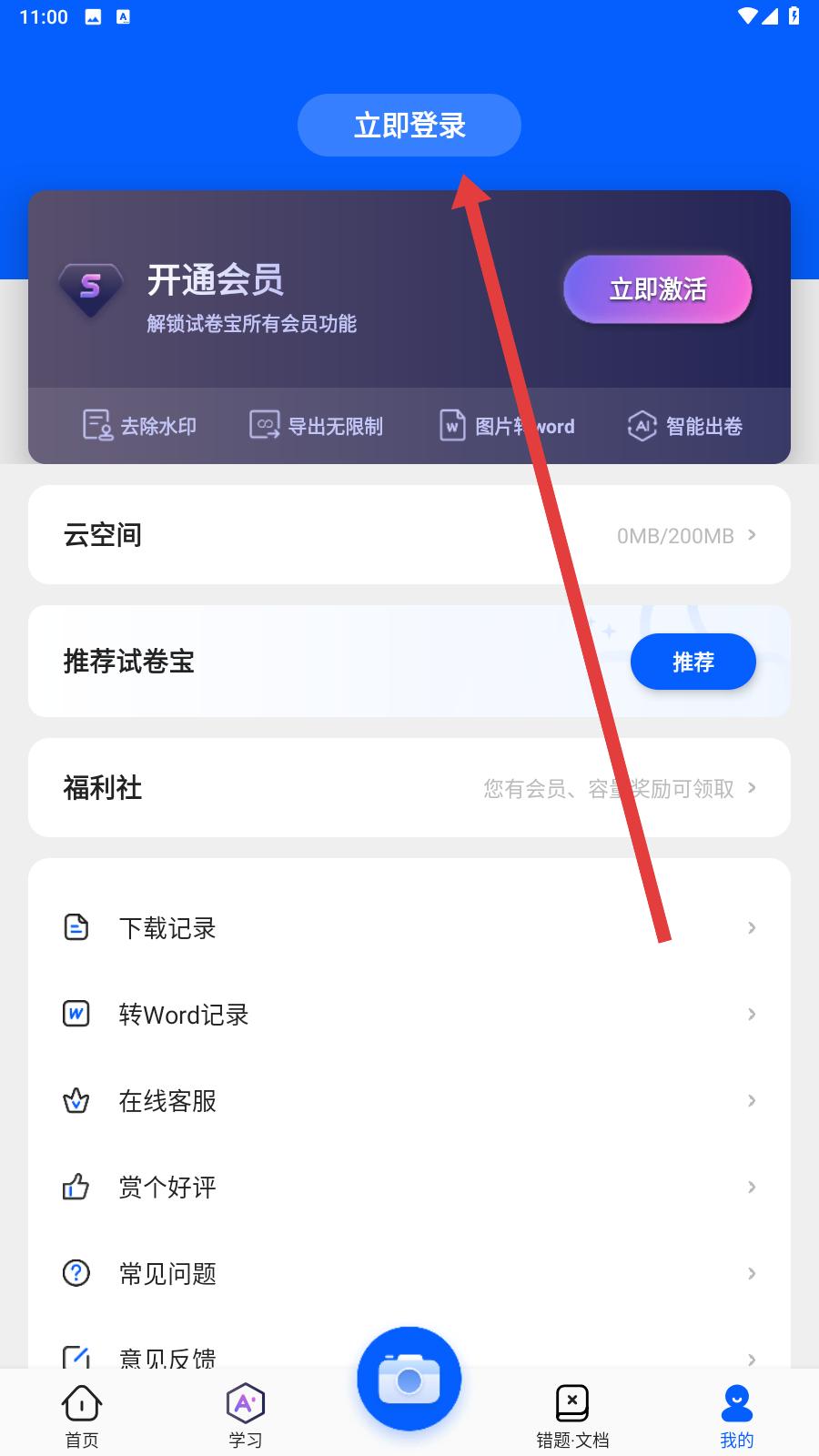Open 赏个好评 rating row
This screenshot has height=1456, width=819.
[x=409, y=1187]
